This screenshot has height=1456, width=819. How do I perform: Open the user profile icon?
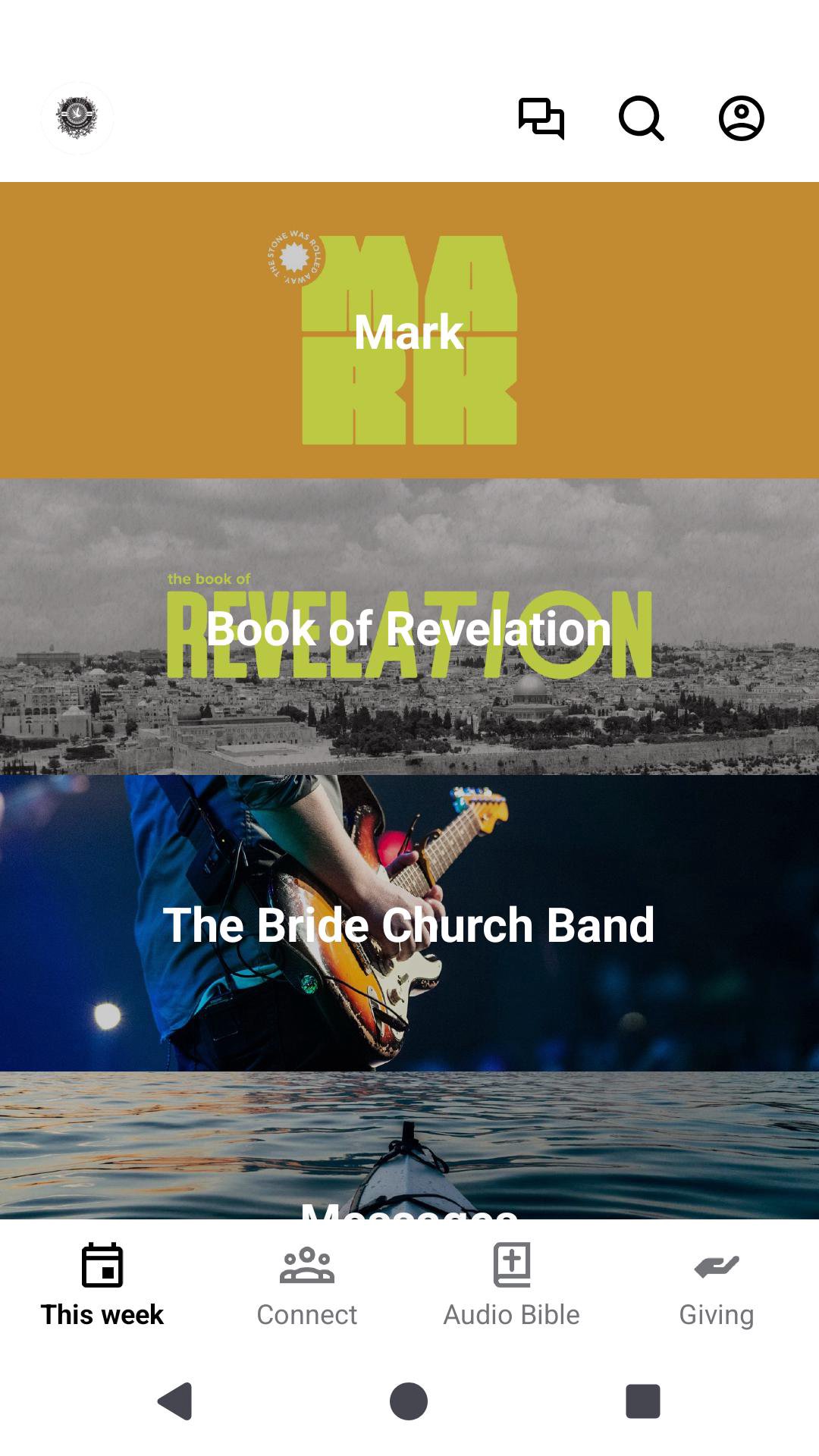pyautogui.click(x=741, y=118)
